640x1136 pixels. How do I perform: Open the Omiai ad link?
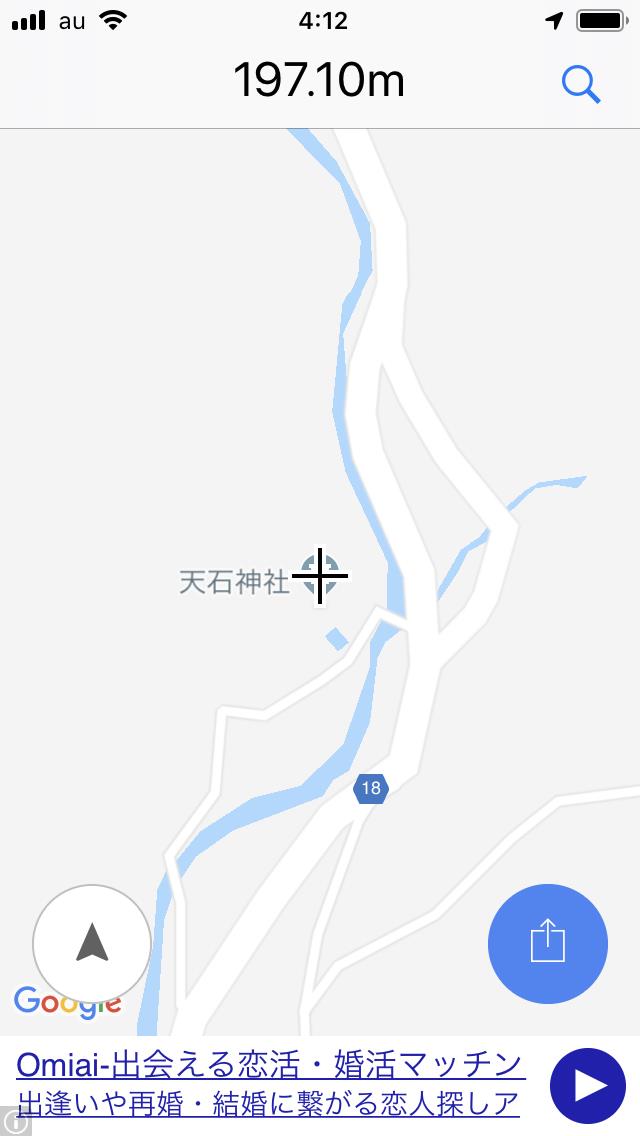(270, 1084)
